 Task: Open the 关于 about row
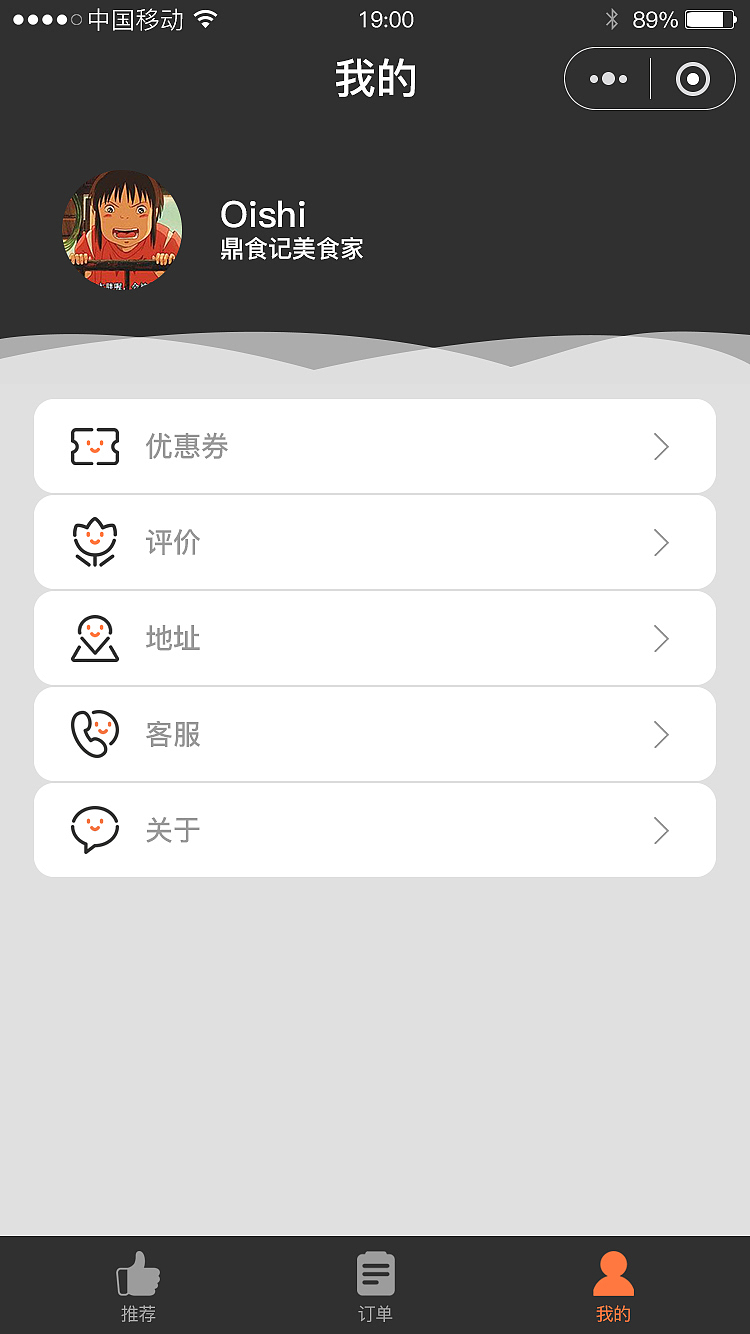pyautogui.click(x=375, y=830)
